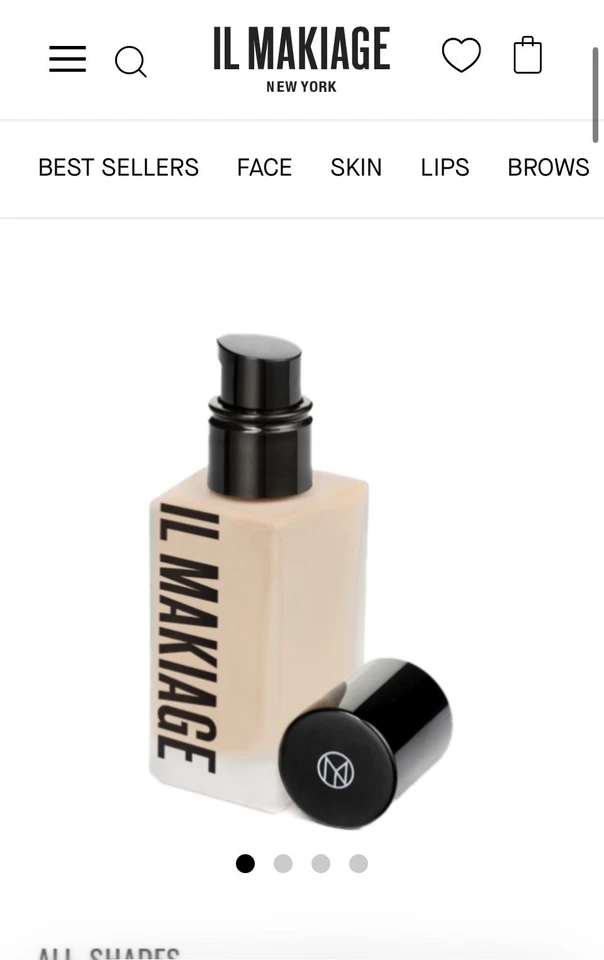The image size is (604, 960).
Task: Open the search icon
Action: tap(130, 62)
